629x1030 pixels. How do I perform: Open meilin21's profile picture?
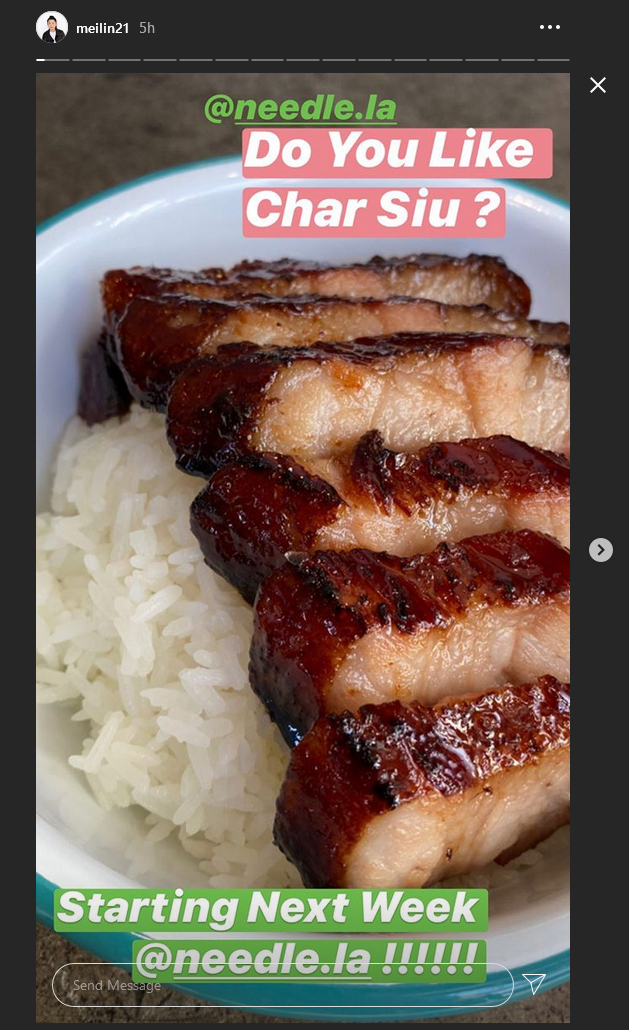click(x=52, y=28)
